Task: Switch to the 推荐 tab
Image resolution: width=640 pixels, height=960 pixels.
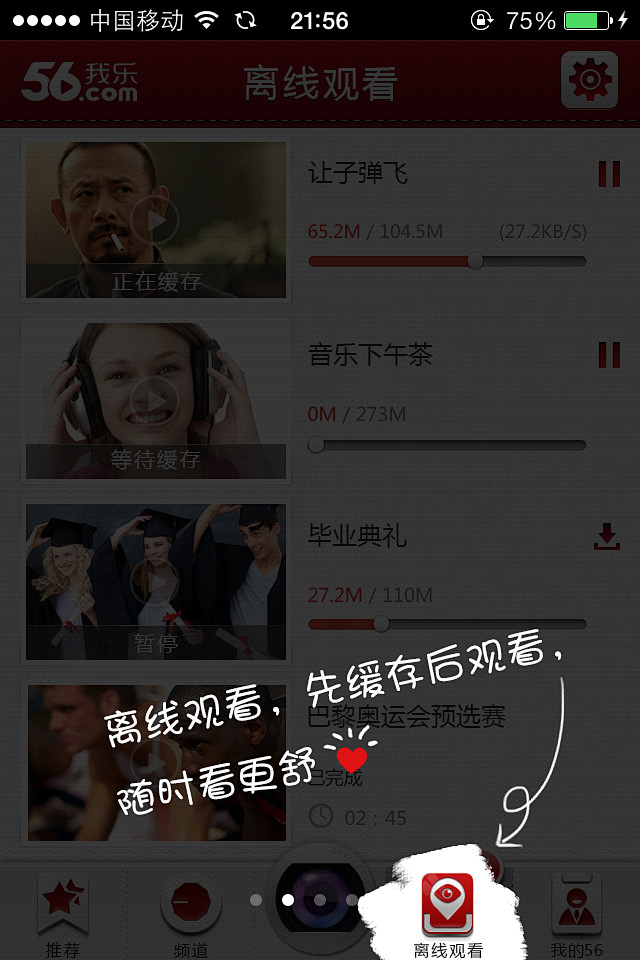Action: point(62,915)
